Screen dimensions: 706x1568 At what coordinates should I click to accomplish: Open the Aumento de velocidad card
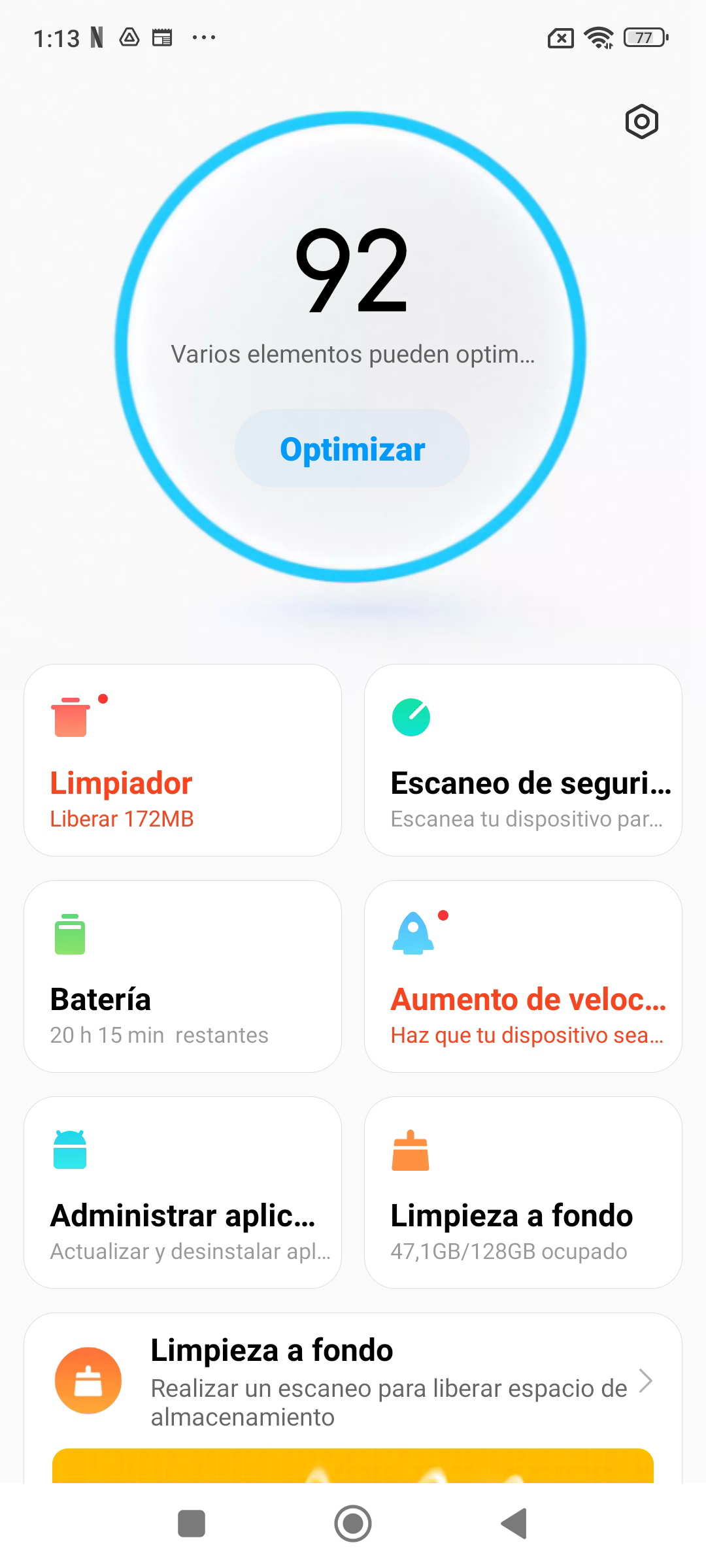click(x=523, y=976)
